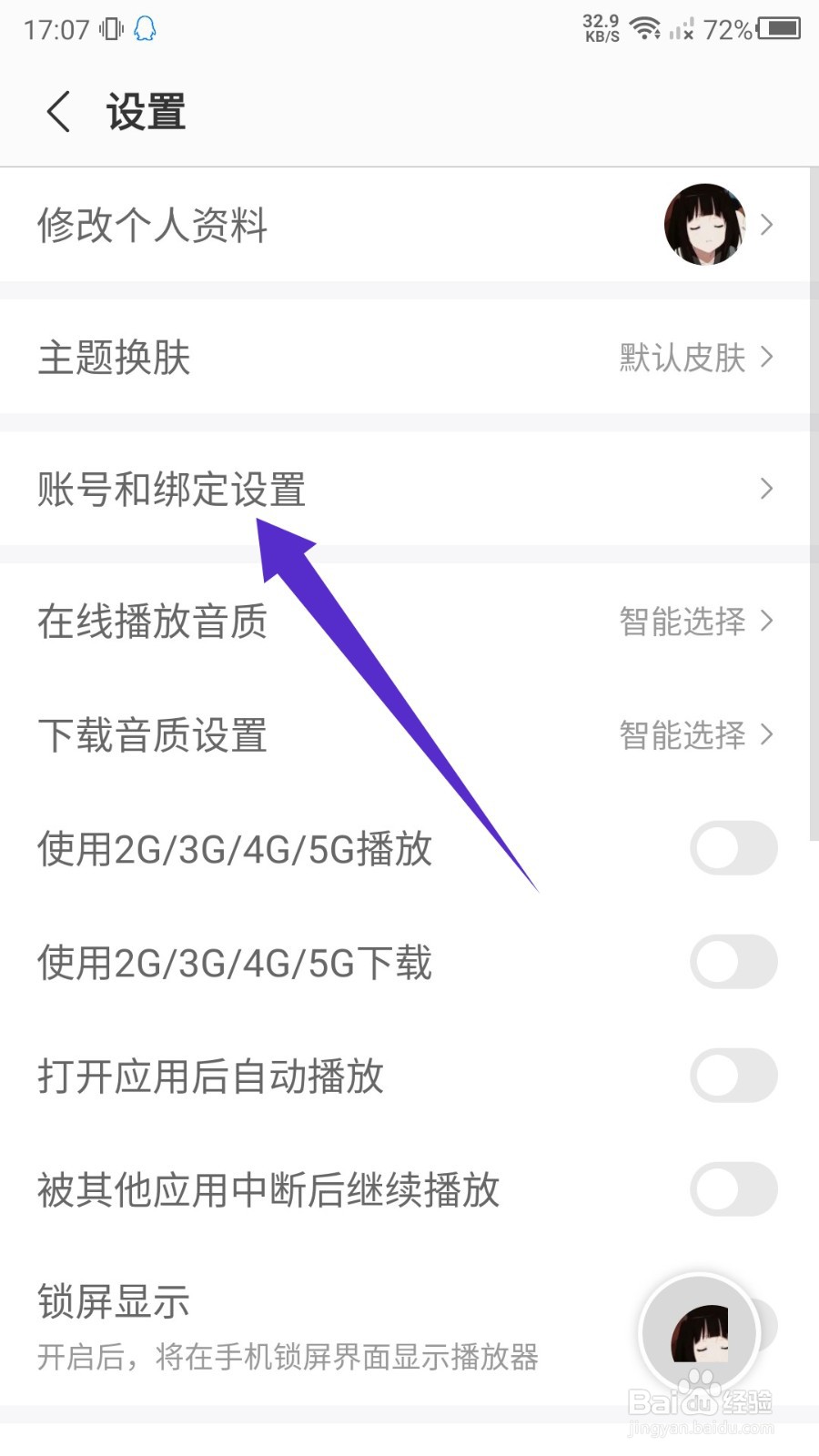This screenshot has width=819, height=1456.
Task: Enable 使用2G/3G/4G/5G下载 toggle
Action: (733, 961)
